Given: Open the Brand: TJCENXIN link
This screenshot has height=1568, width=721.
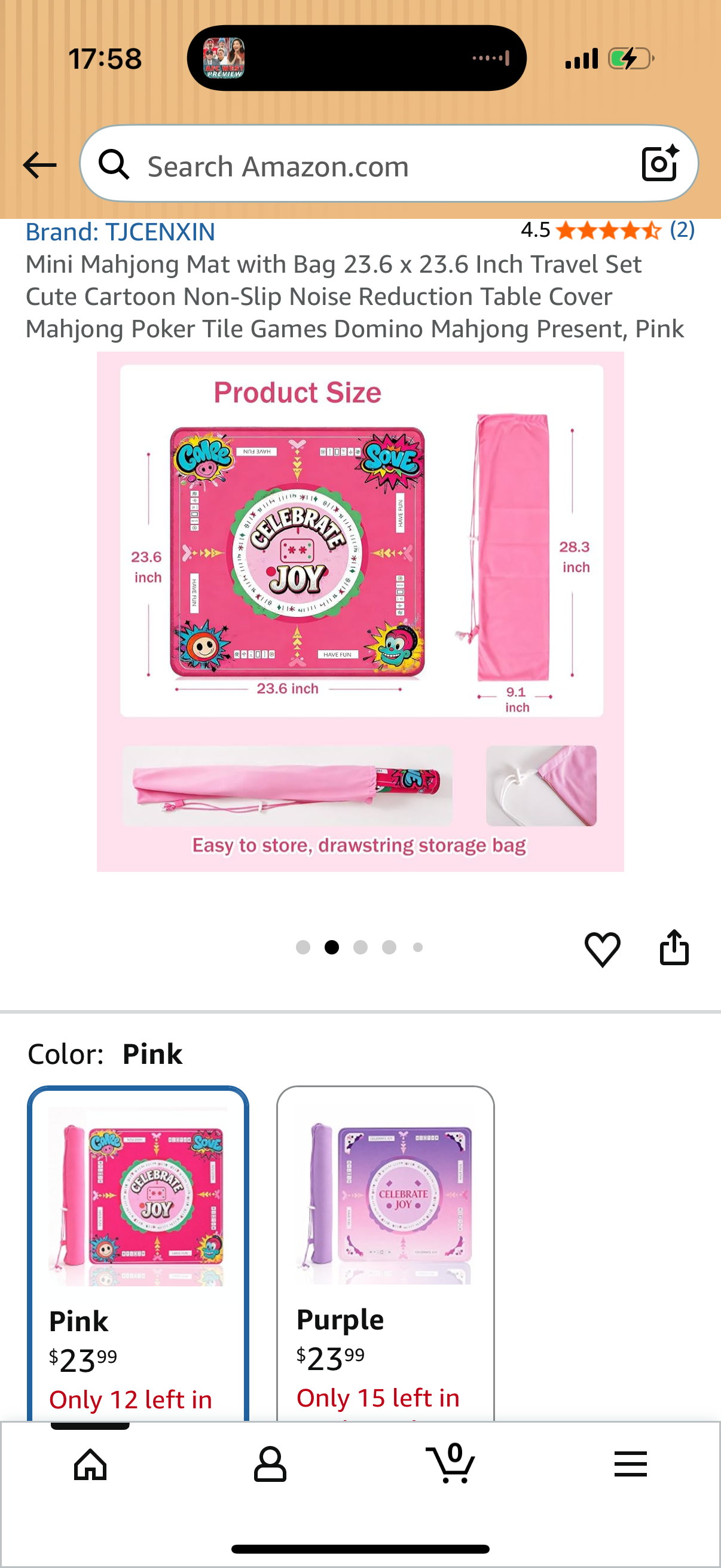Looking at the screenshot, I should click(x=120, y=232).
